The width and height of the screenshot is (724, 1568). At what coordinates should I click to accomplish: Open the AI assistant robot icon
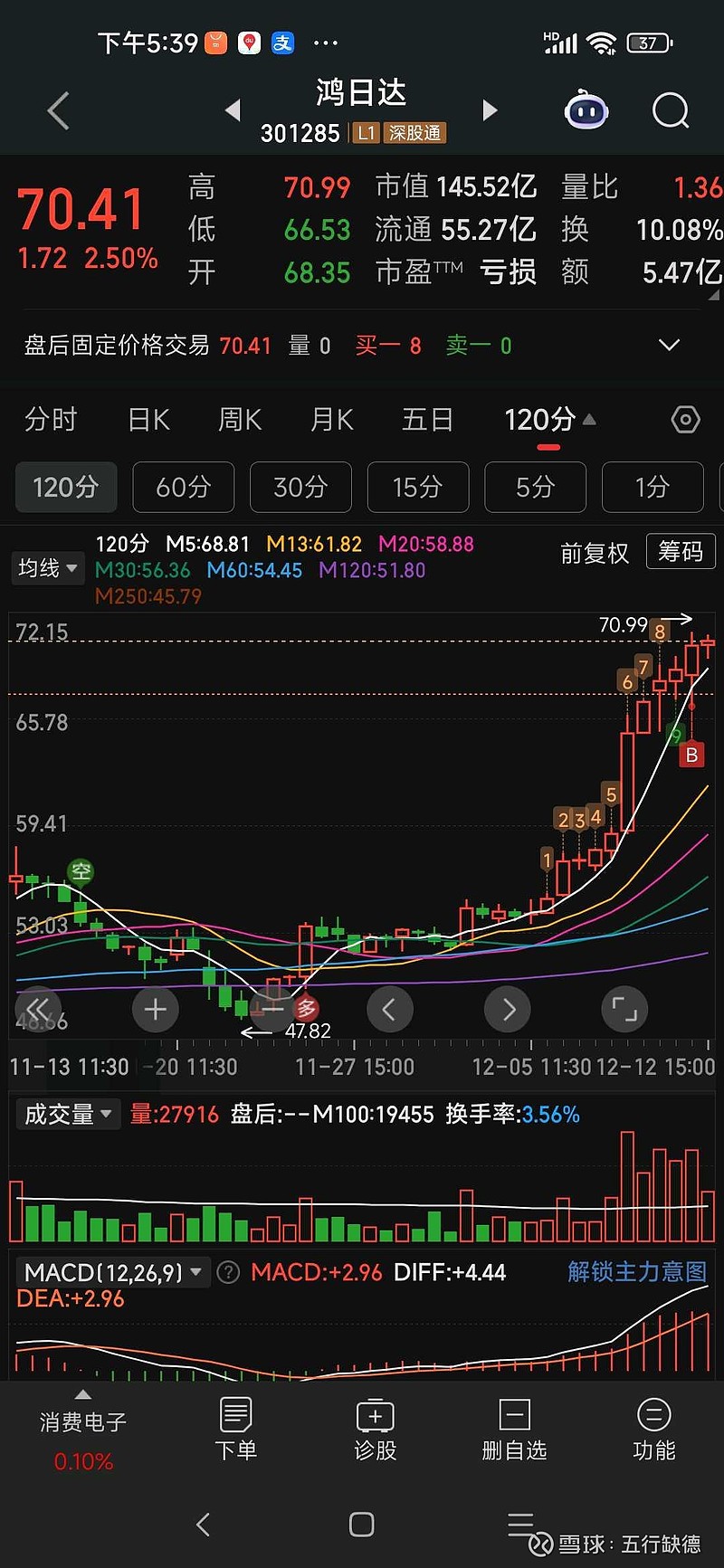(x=586, y=109)
